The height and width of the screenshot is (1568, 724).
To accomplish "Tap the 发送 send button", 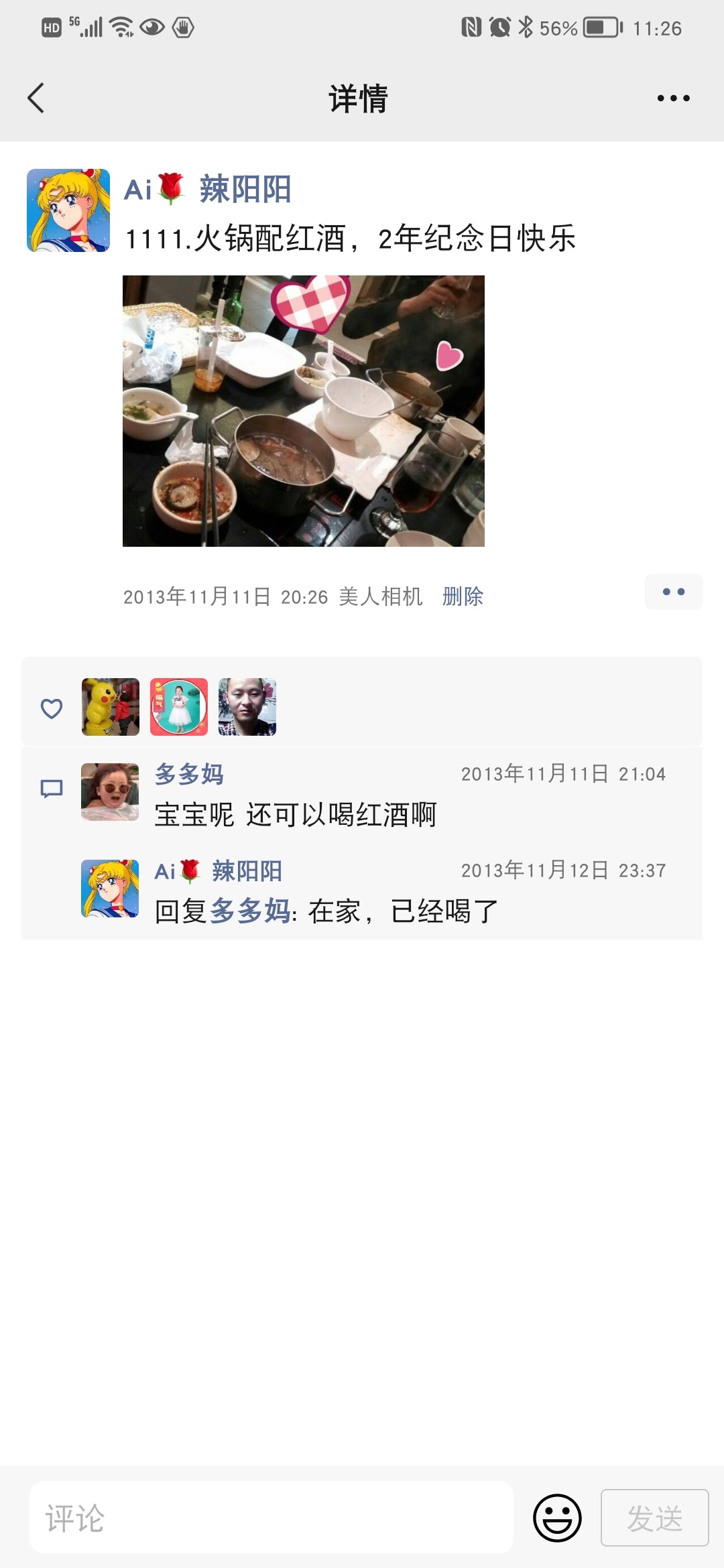I will [x=654, y=1518].
